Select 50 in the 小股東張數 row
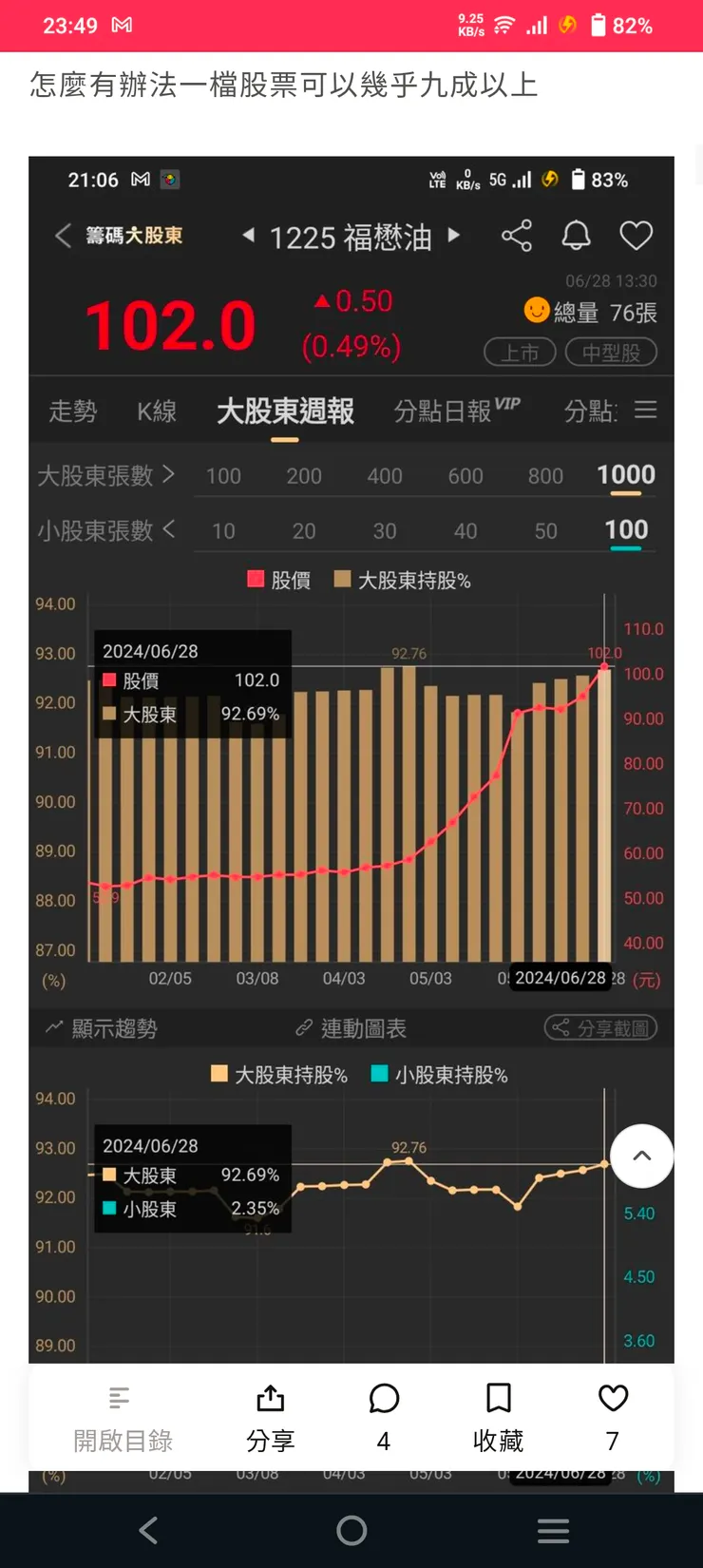The height and width of the screenshot is (1568, 703). click(x=545, y=530)
